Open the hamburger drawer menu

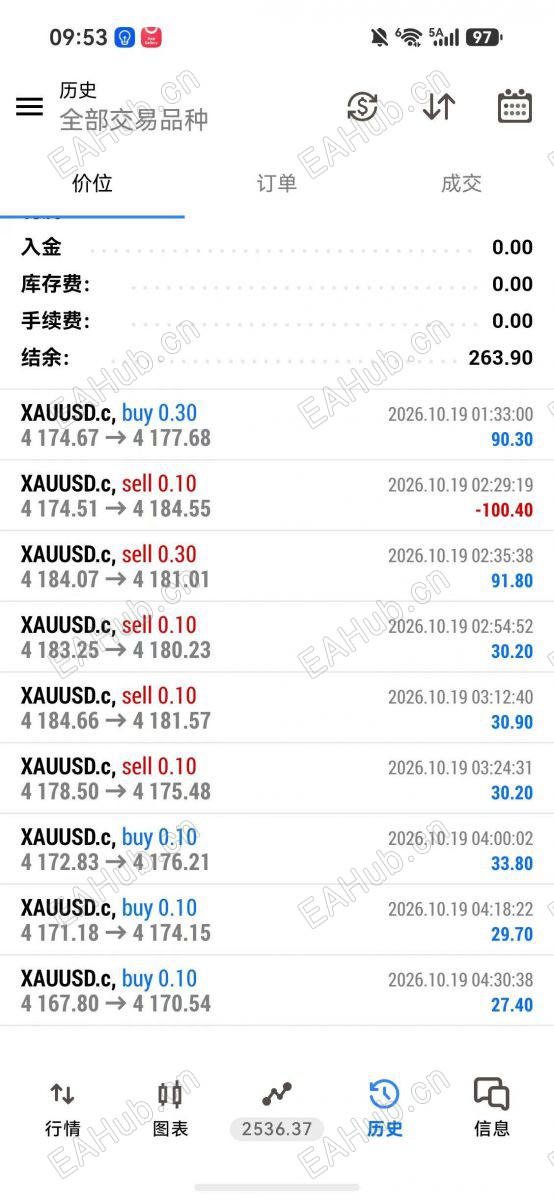pyautogui.click(x=30, y=106)
